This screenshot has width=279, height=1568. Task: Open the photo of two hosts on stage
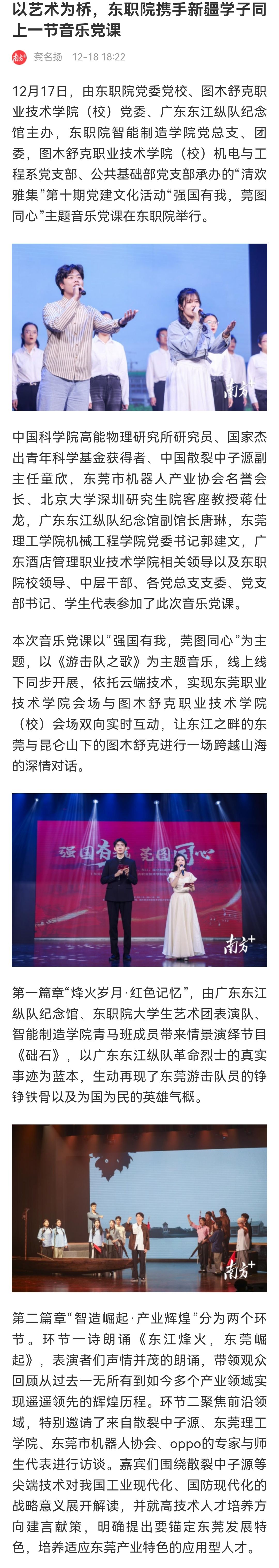point(139,880)
